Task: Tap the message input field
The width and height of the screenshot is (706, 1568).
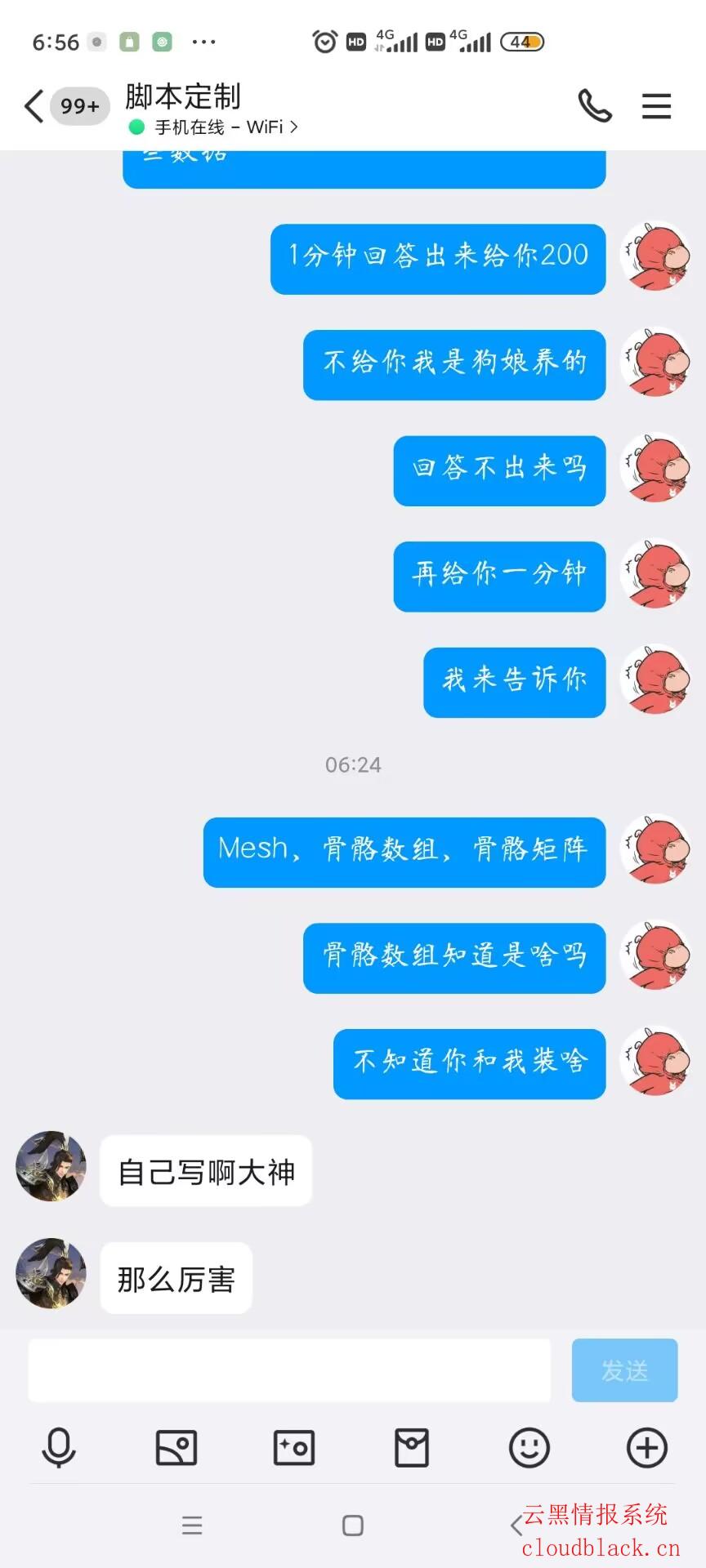Action: coord(289,1370)
